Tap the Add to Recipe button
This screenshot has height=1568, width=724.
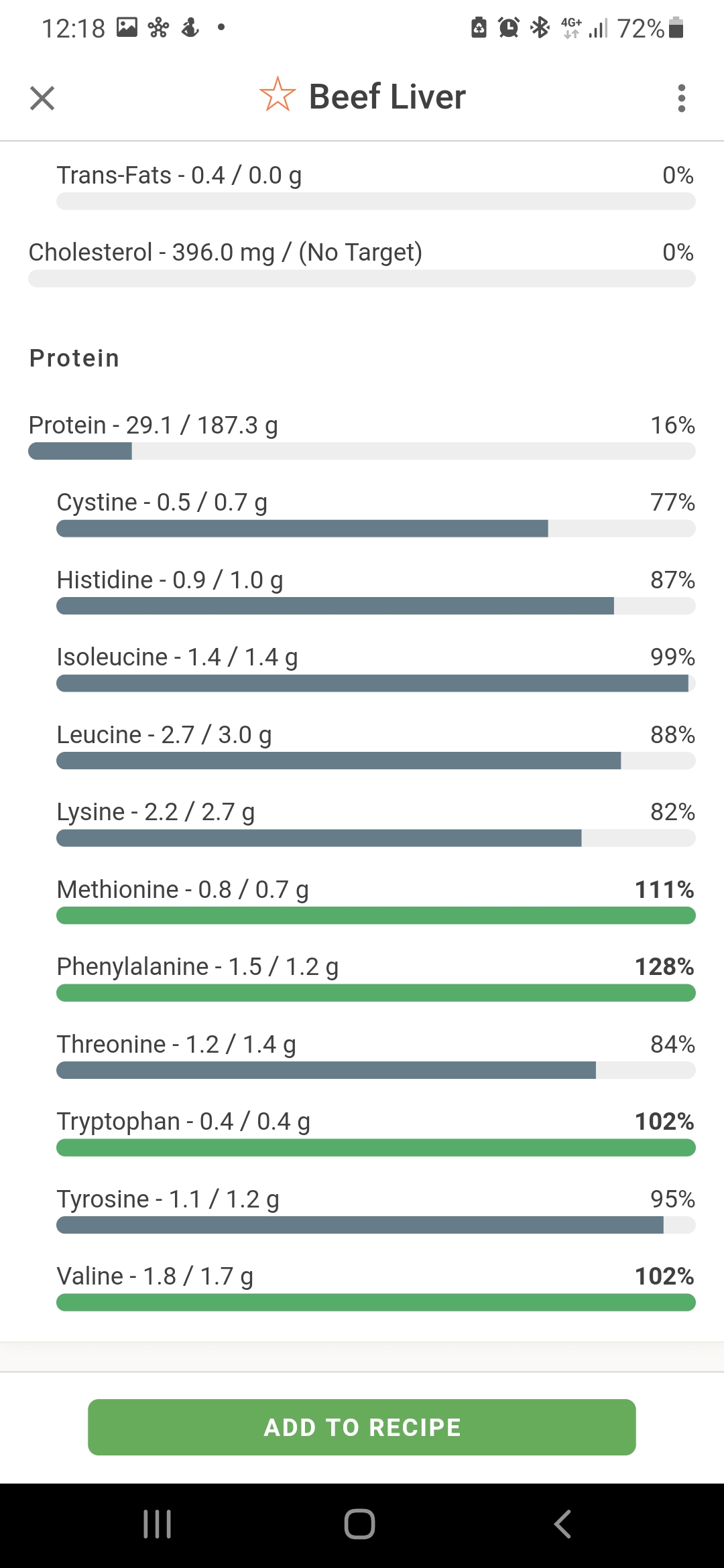[362, 1427]
